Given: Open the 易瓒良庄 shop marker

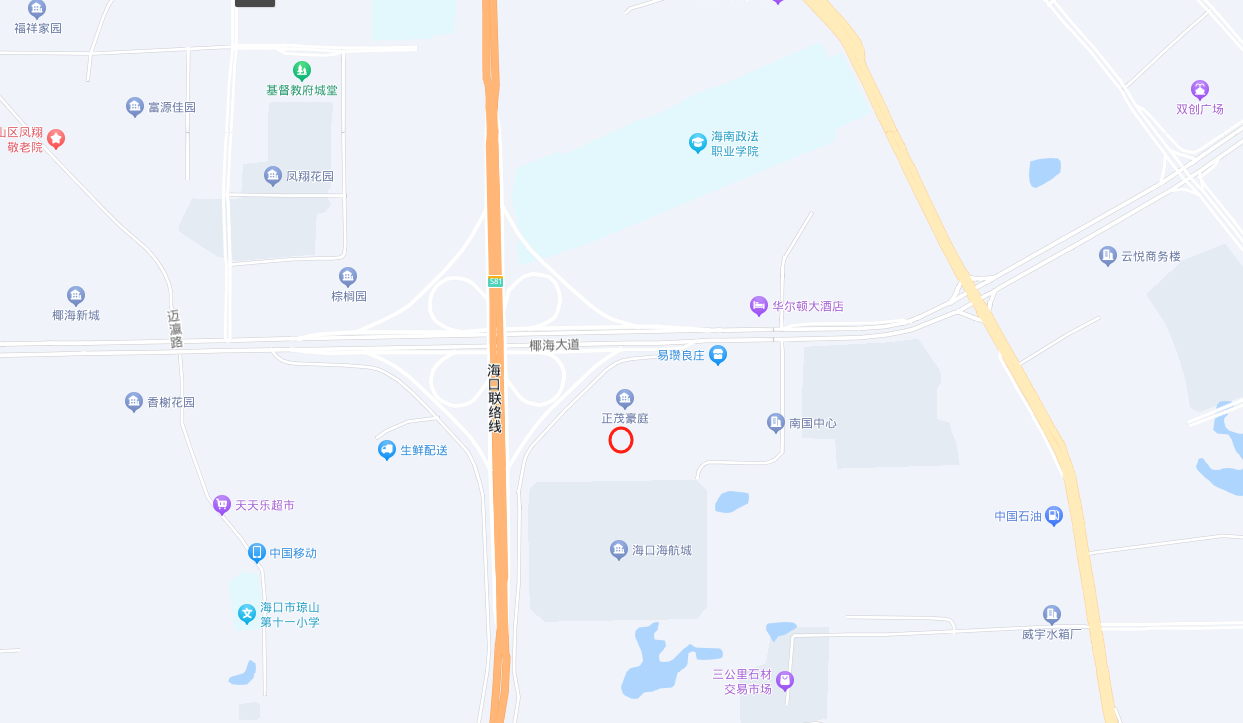Looking at the screenshot, I should tap(718, 355).
